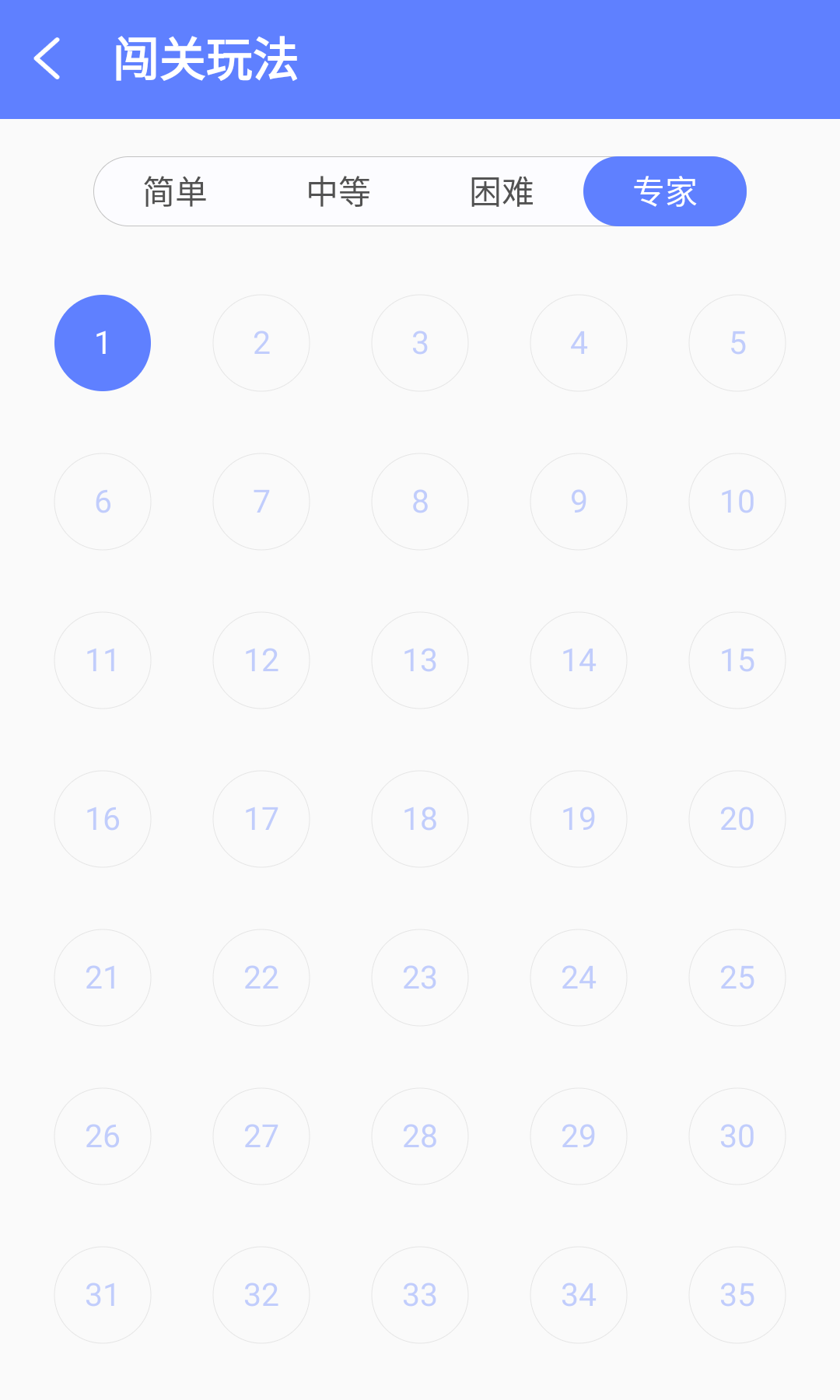Tap level 2 circle
The width and height of the screenshot is (840, 1400).
tap(261, 343)
